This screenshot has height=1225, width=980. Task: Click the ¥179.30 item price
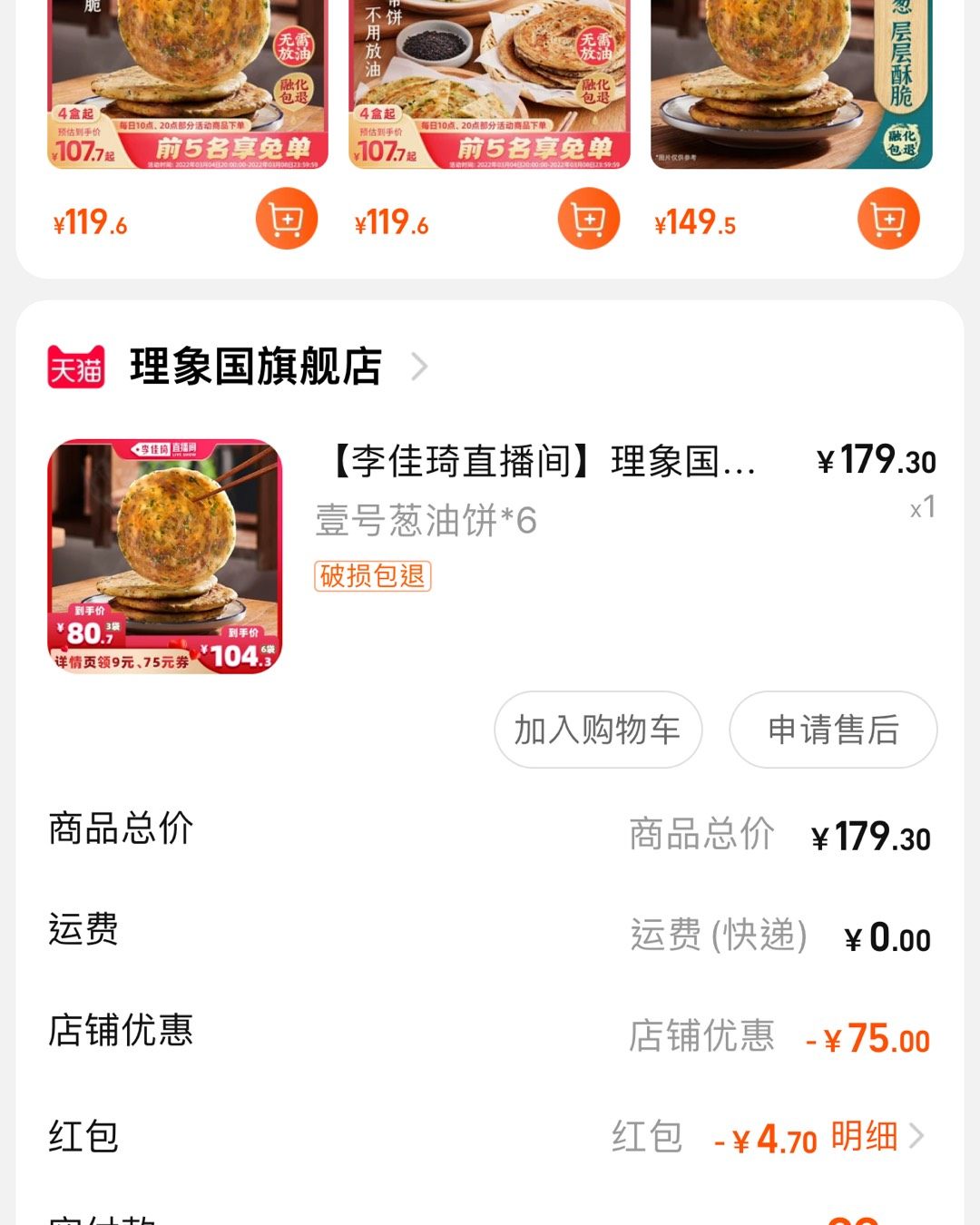(875, 461)
